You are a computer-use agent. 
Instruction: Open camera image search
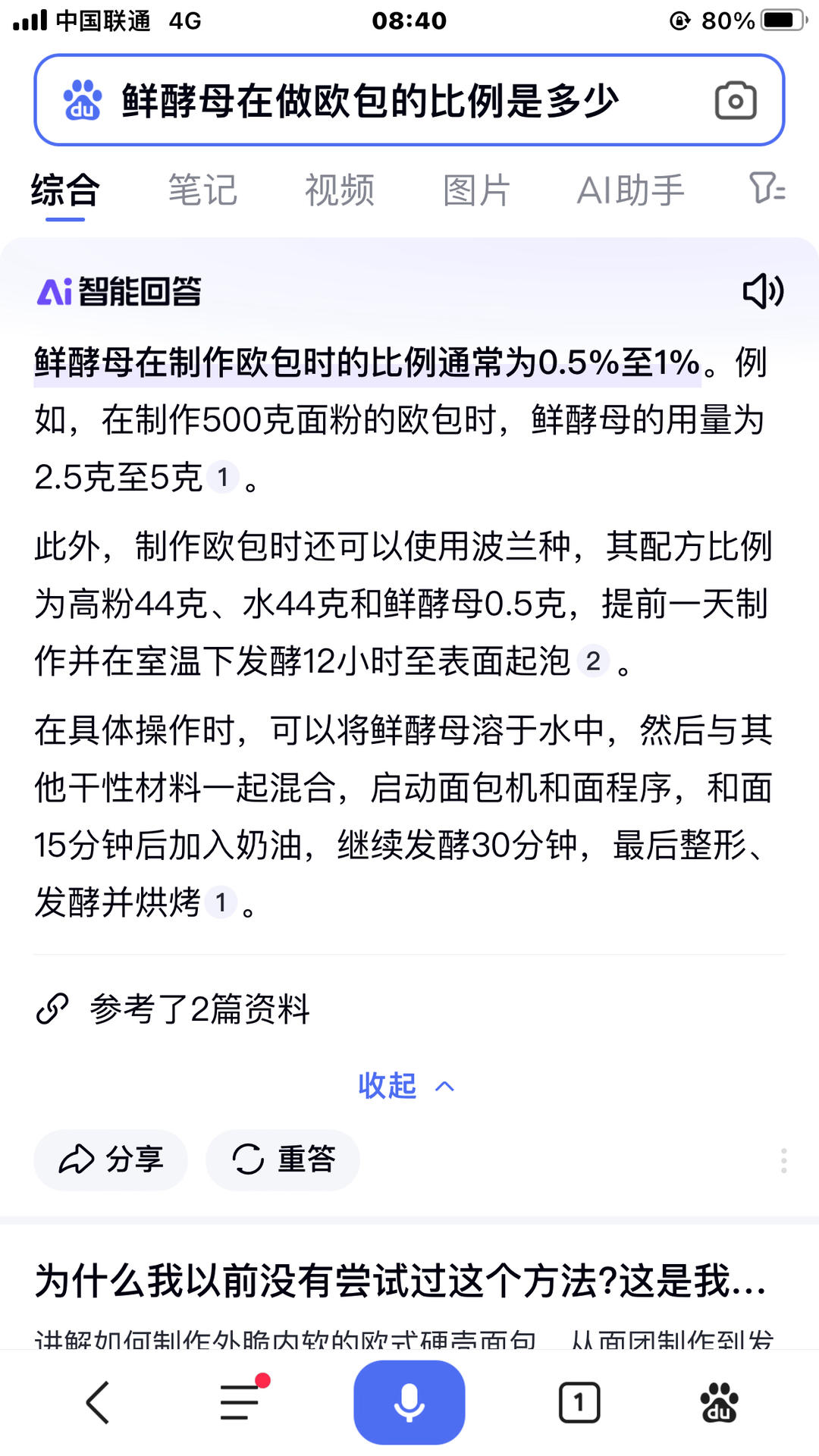(x=735, y=101)
